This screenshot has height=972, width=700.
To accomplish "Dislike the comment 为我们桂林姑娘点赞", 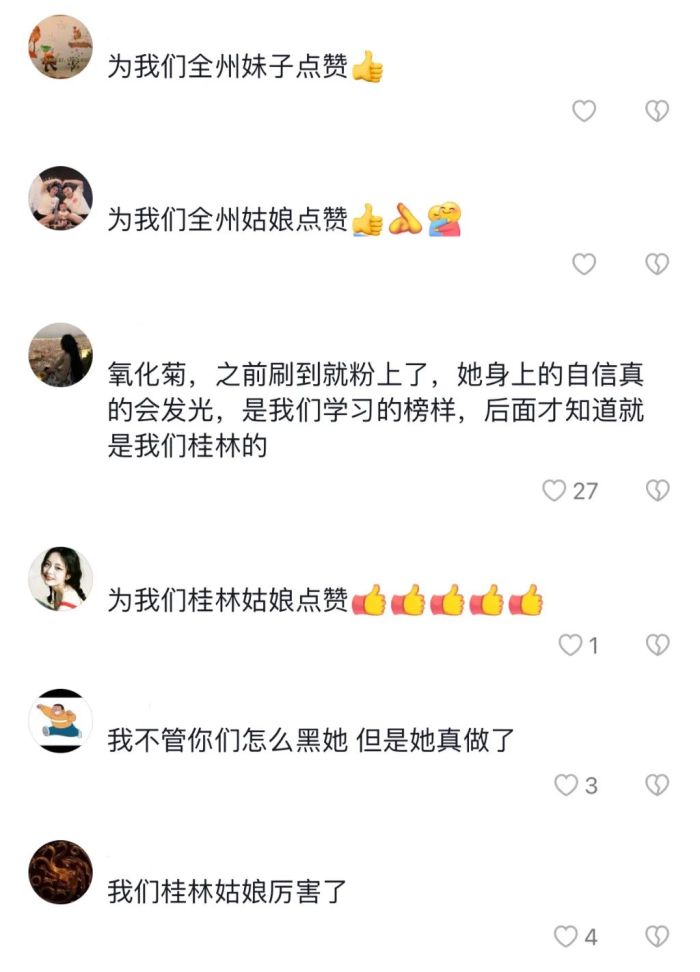I will tap(656, 645).
